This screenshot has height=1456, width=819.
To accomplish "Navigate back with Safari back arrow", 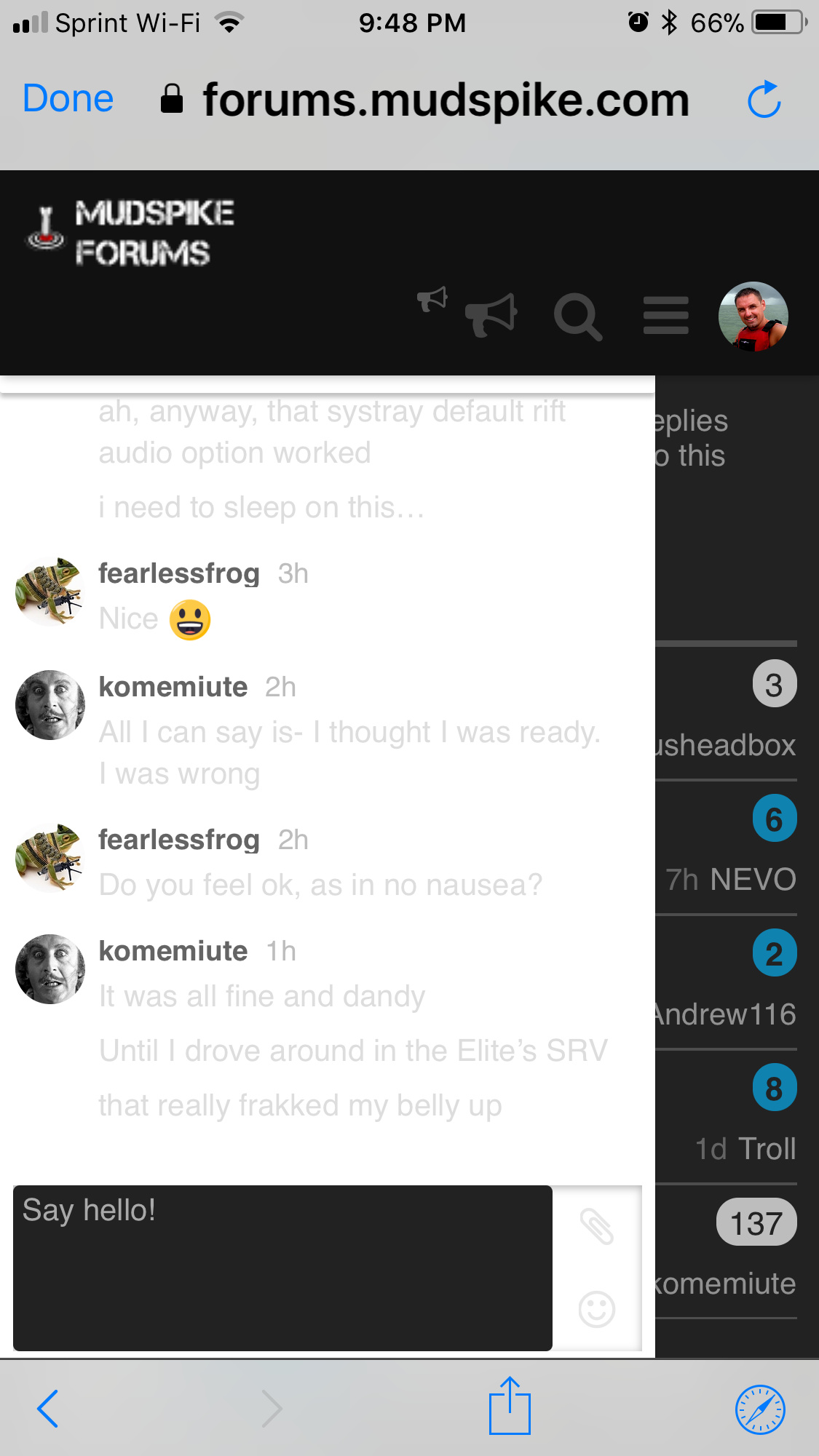I will [47, 1406].
